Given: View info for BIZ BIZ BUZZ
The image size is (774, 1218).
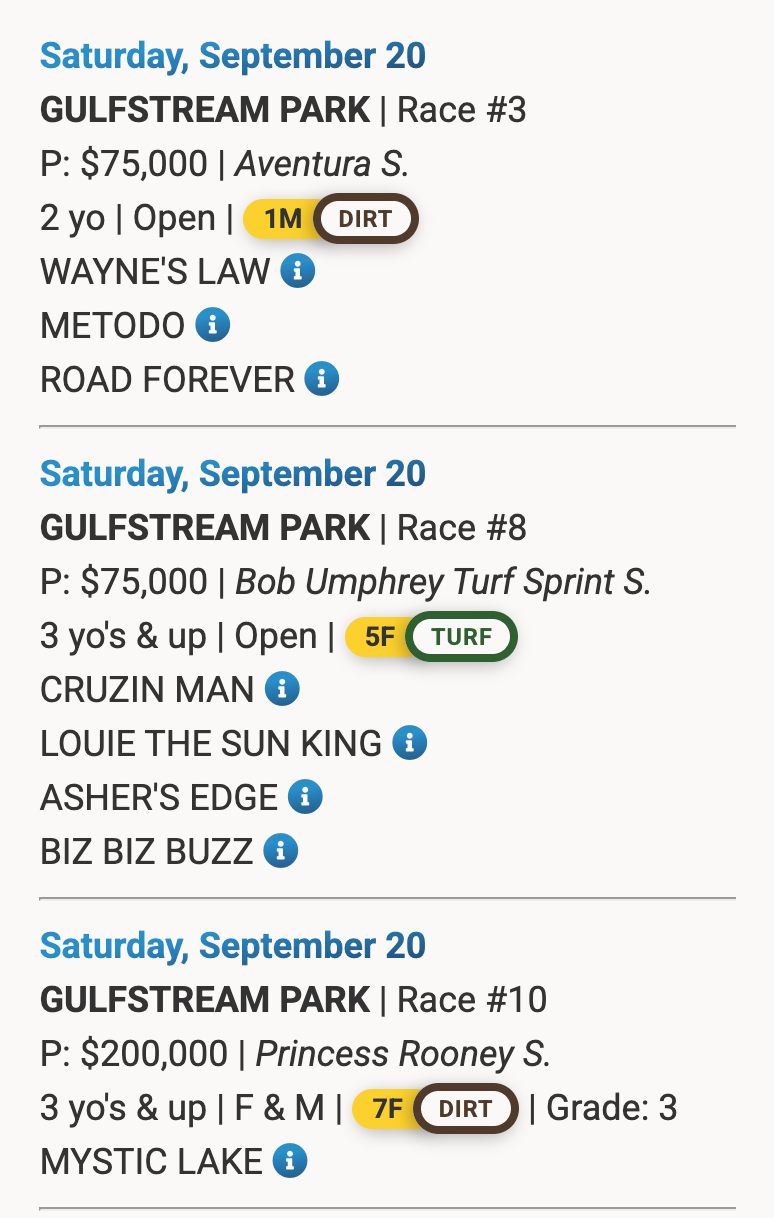Looking at the screenshot, I should pos(281,851).
